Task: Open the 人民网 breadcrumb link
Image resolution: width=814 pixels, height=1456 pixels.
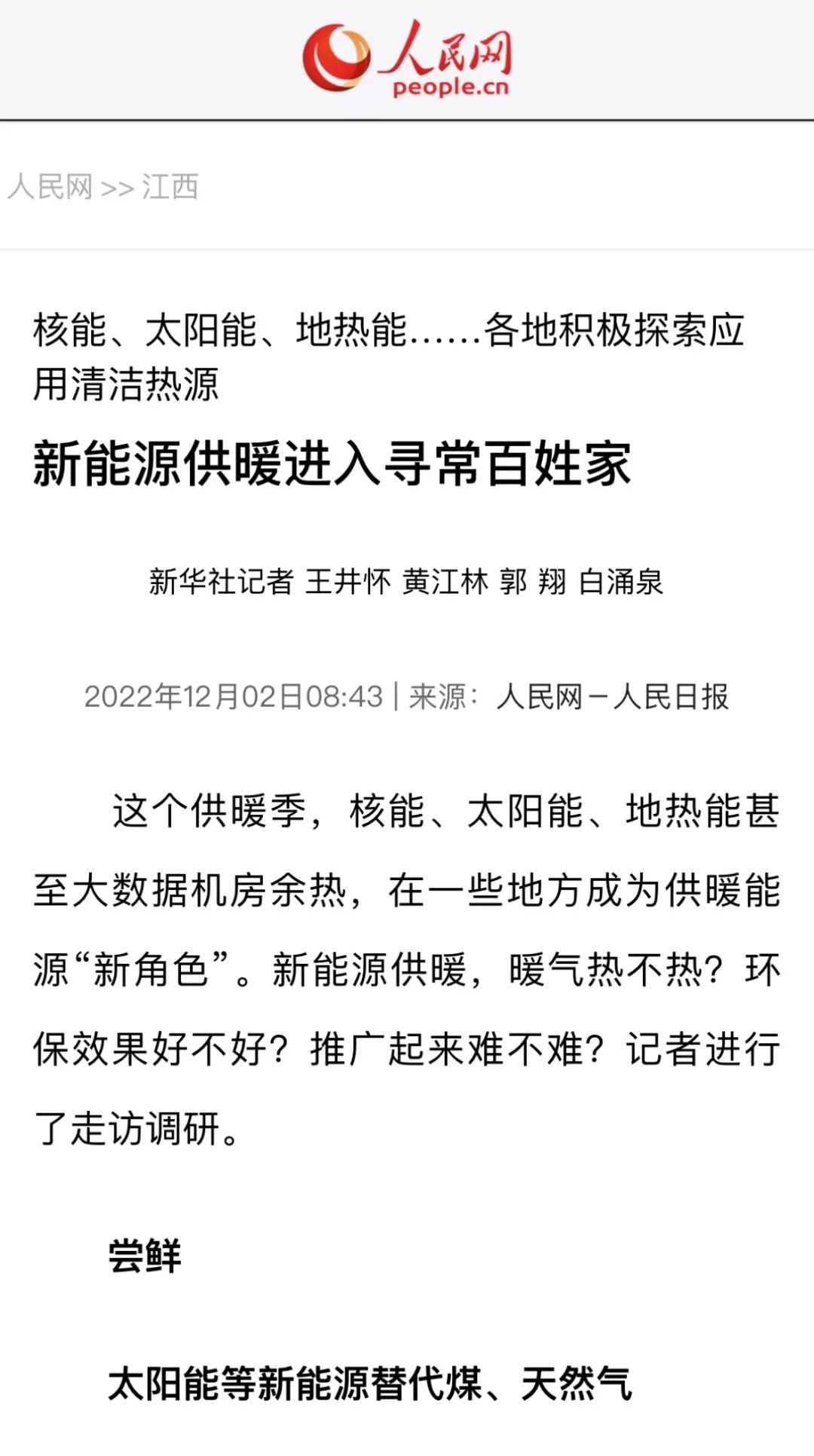Action: point(50,187)
